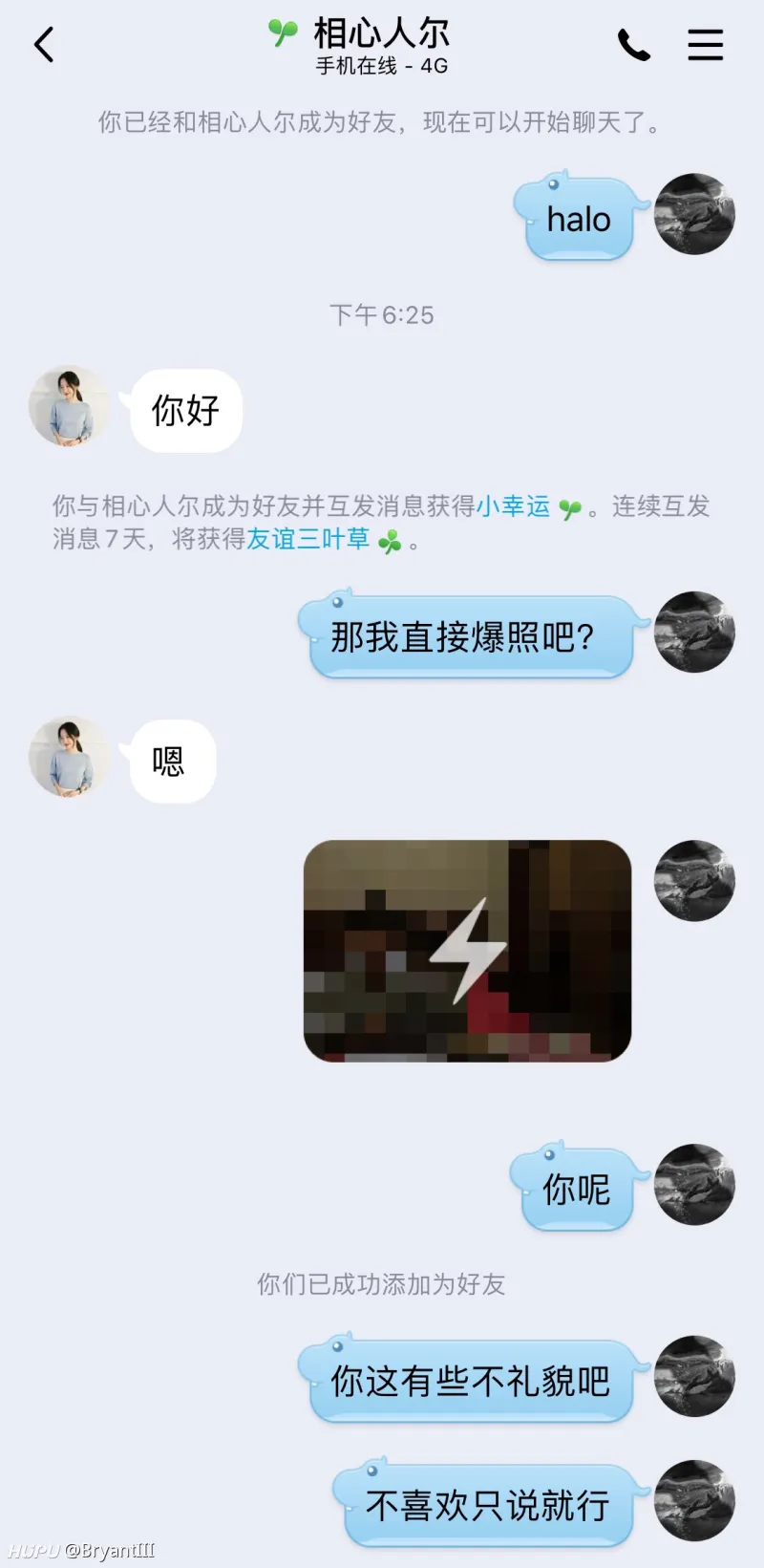Open my avatar beside the halo message
The height and width of the screenshot is (1568, 764).
tap(694, 214)
